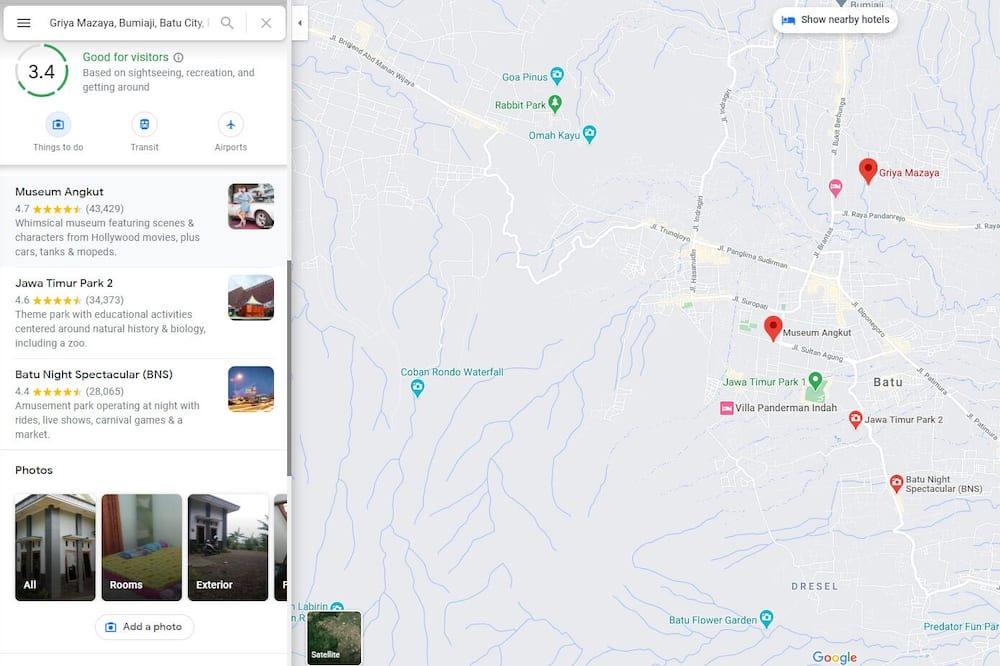View All photos
Screen dimensions: 1000x666
55,547
